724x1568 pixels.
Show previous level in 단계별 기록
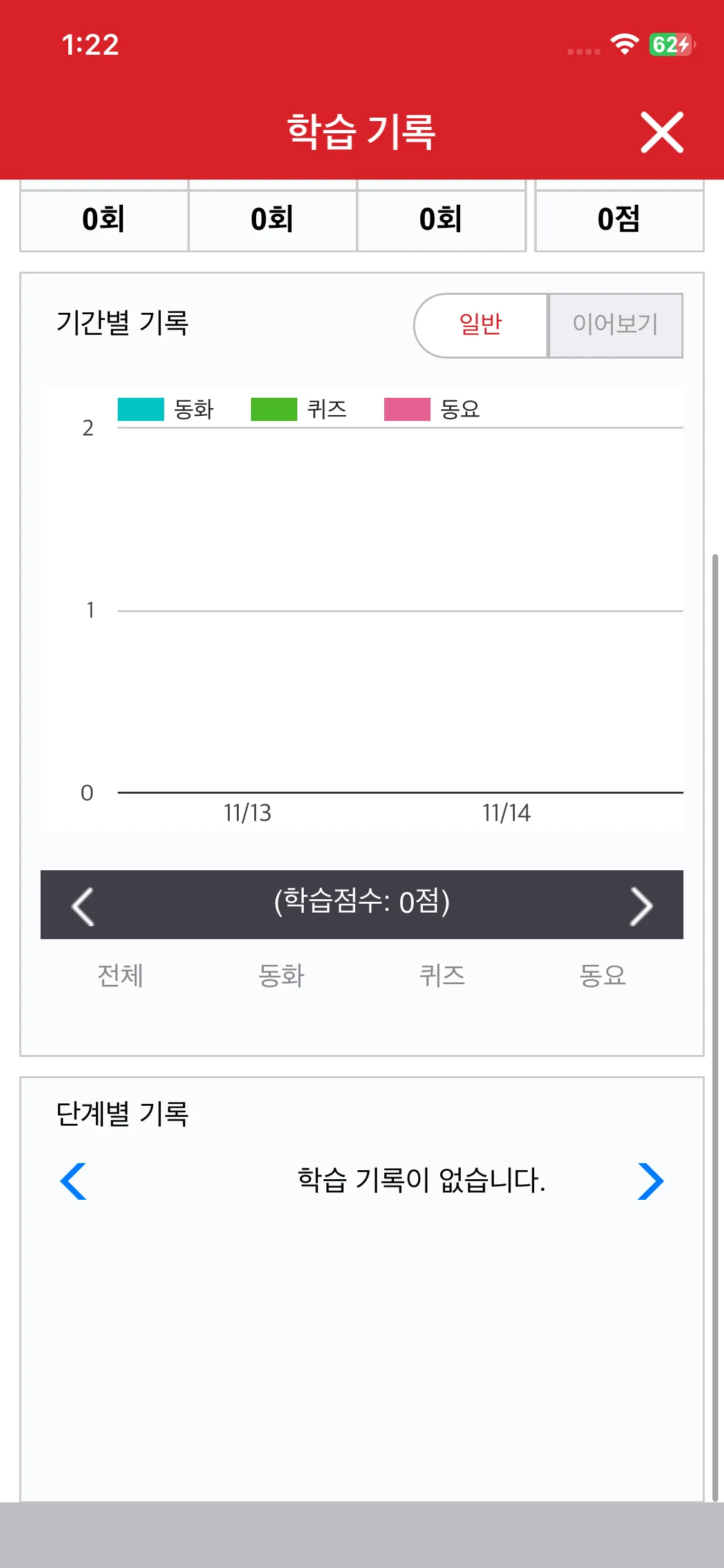(73, 1181)
